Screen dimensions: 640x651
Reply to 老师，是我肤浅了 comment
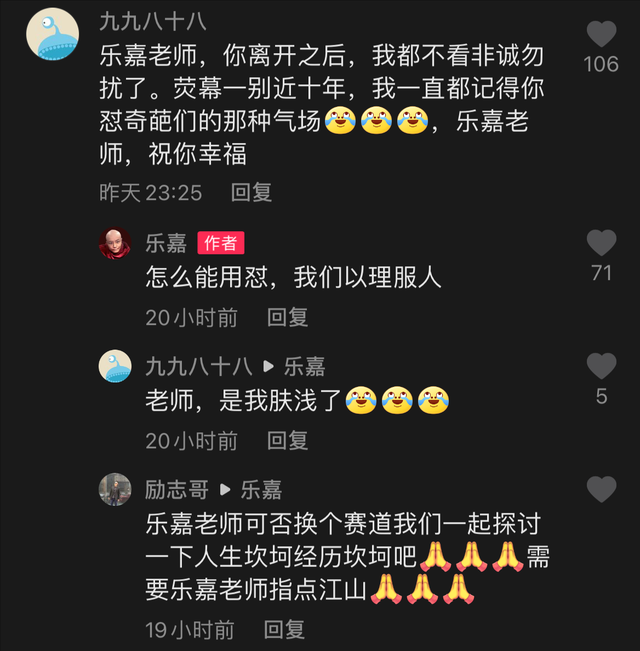coord(287,441)
